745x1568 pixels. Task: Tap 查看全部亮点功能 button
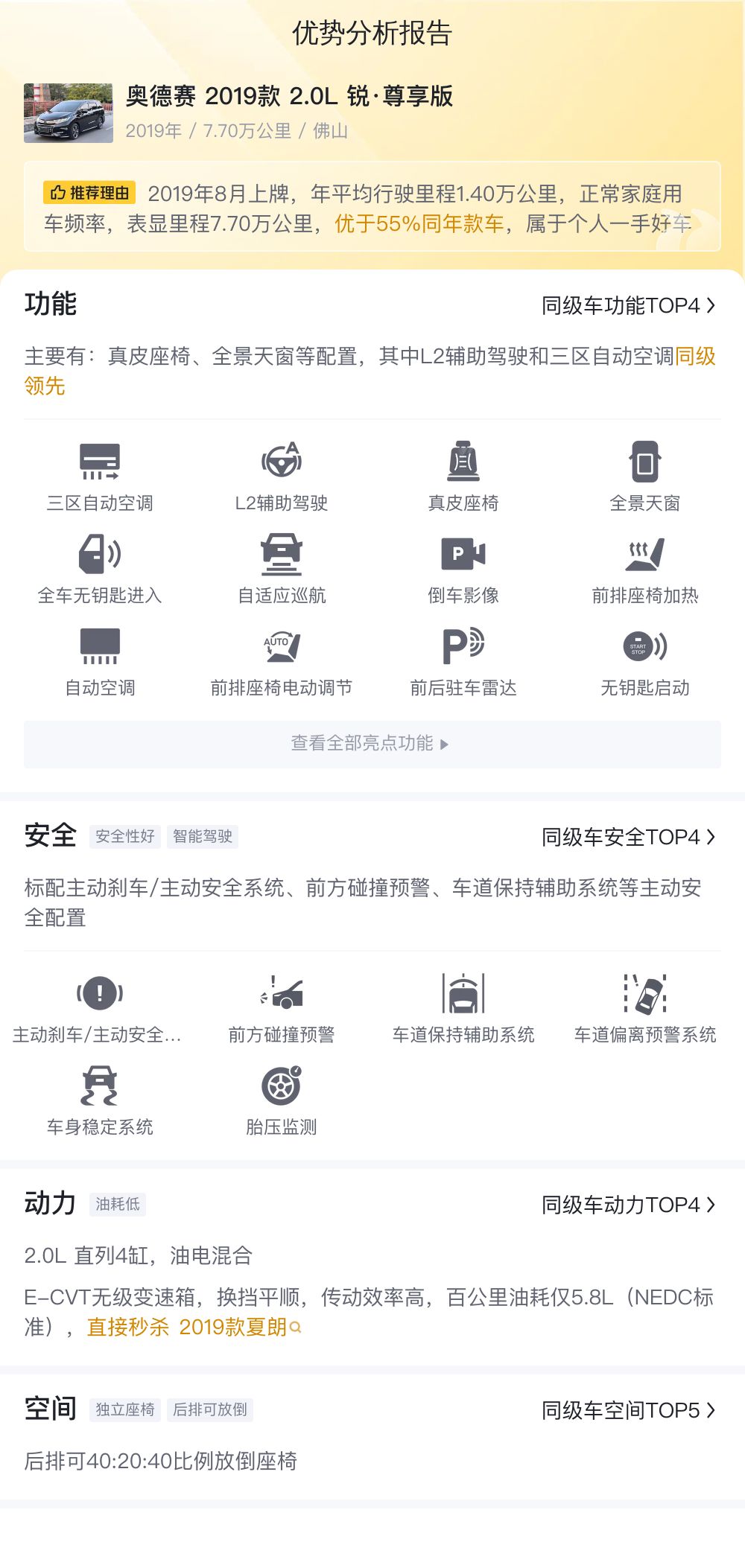(x=372, y=744)
